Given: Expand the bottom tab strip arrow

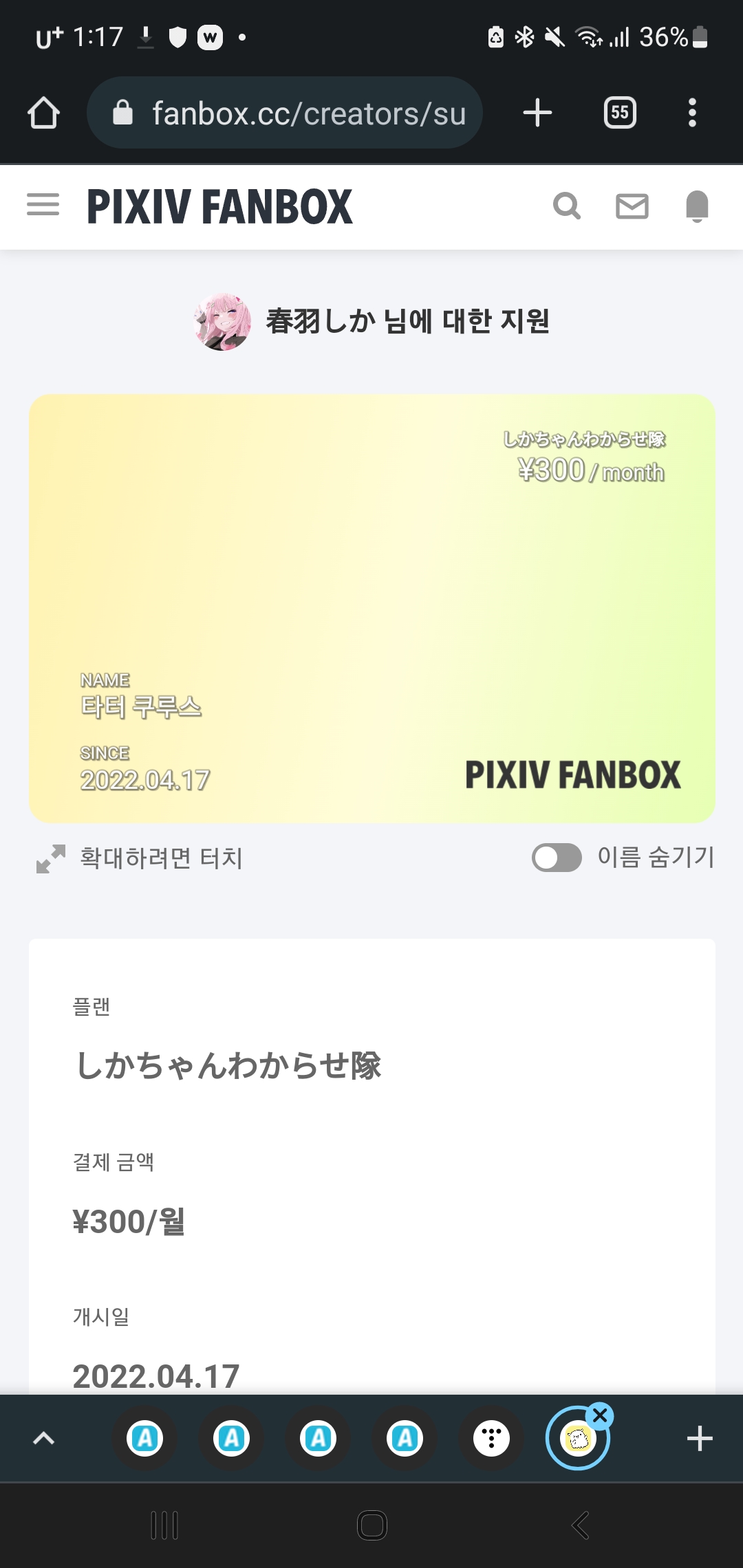Looking at the screenshot, I should pos(44,1439).
